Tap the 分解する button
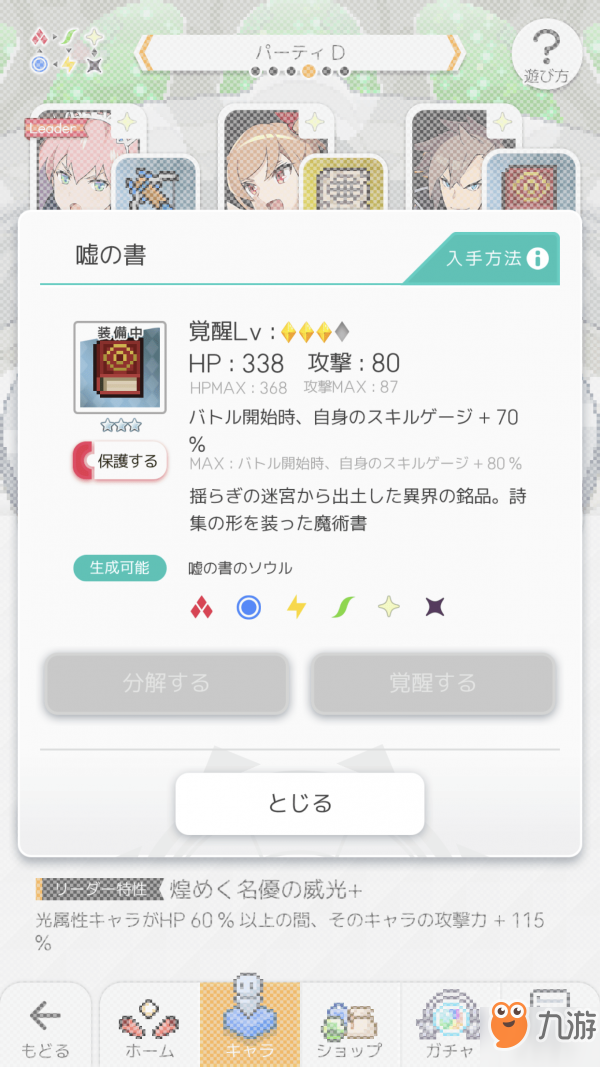The image size is (600, 1067). click(x=166, y=683)
